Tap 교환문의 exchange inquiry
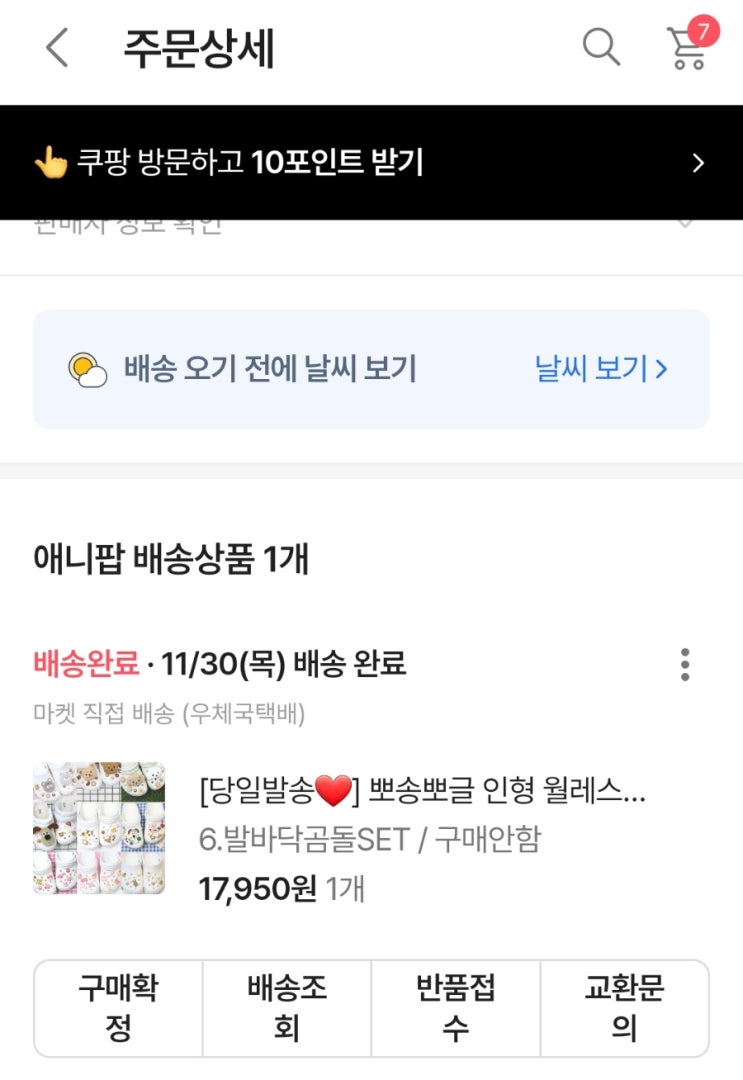The width and height of the screenshot is (743, 1080). click(624, 1008)
